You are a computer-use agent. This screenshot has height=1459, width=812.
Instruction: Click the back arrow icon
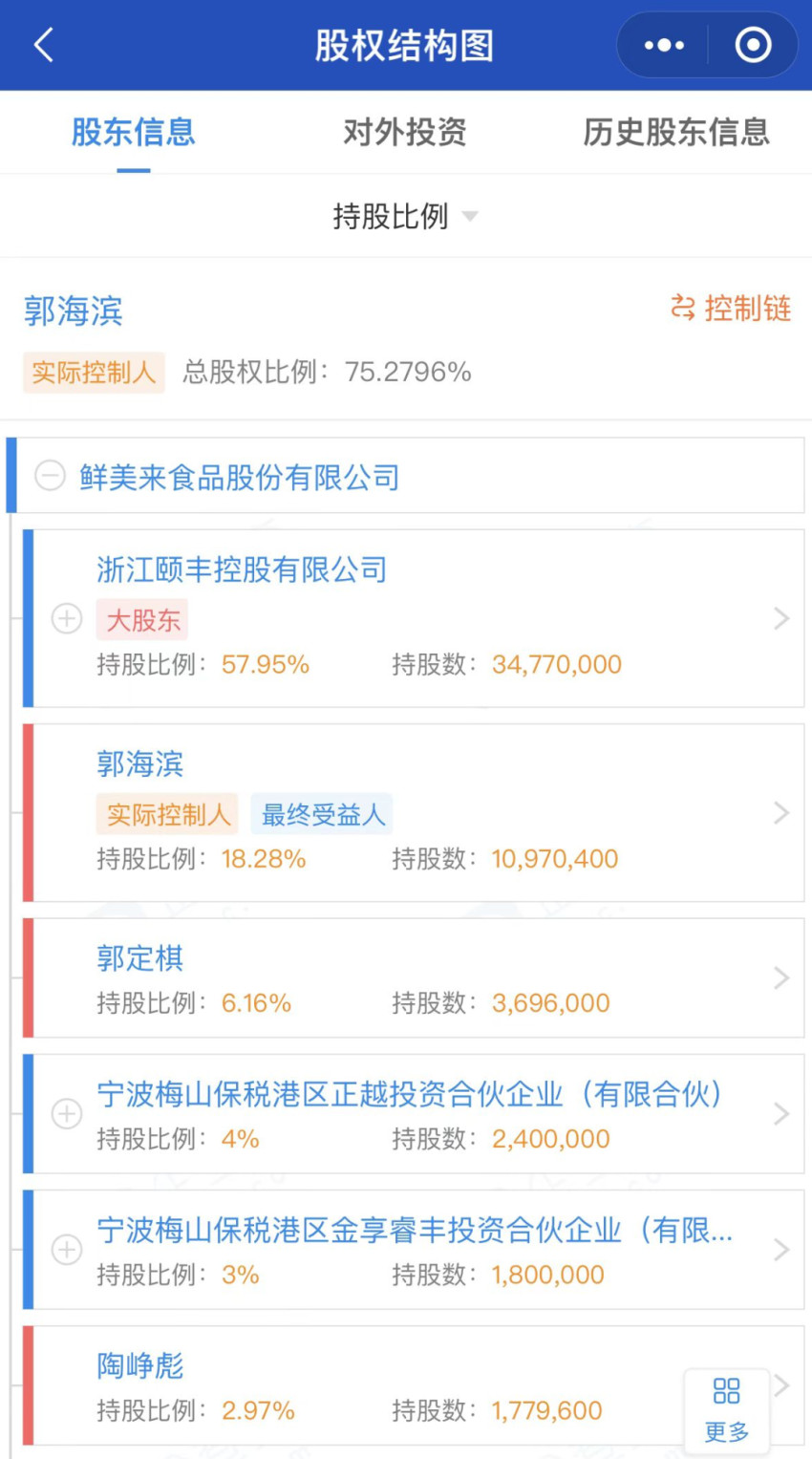pyautogui.click(x=40, y=44)
